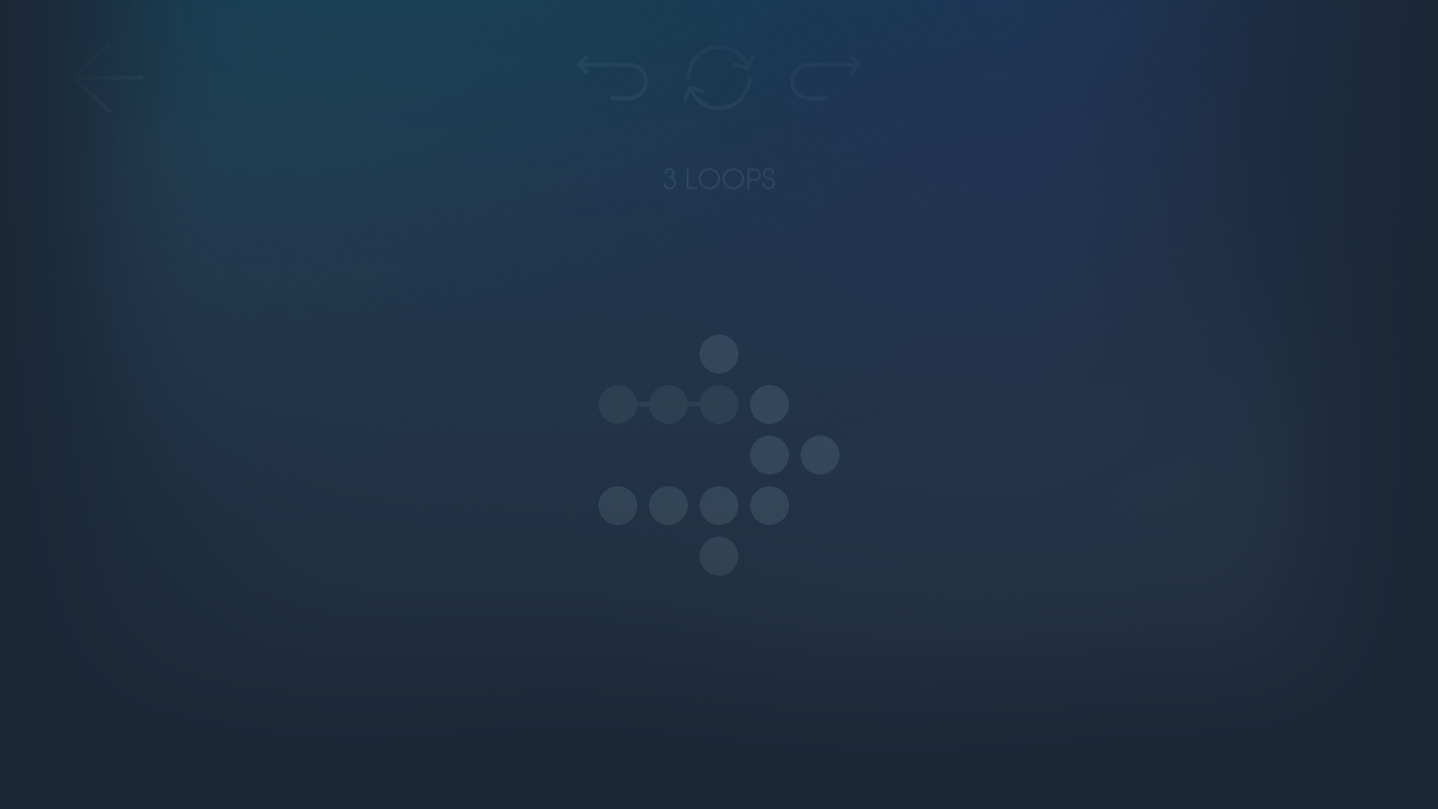Screen dimensions: 1438x809
Task: Redo the undone move
Action: tap(825, 78)
